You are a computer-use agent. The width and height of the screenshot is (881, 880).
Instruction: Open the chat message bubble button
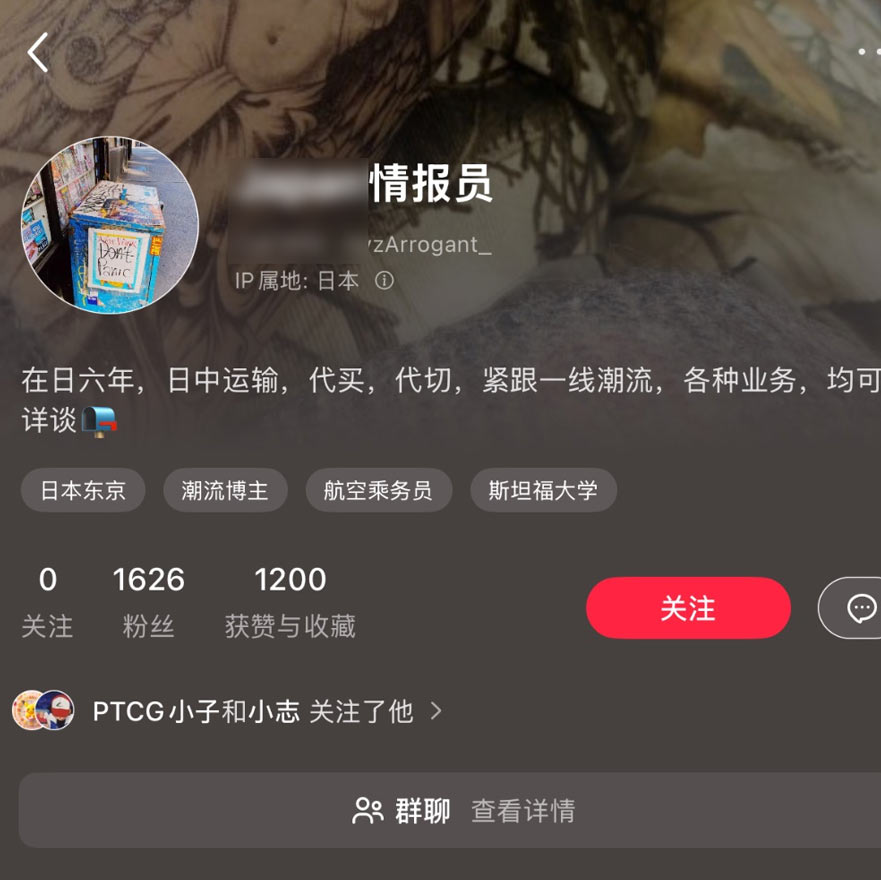[x=860, y=608]
